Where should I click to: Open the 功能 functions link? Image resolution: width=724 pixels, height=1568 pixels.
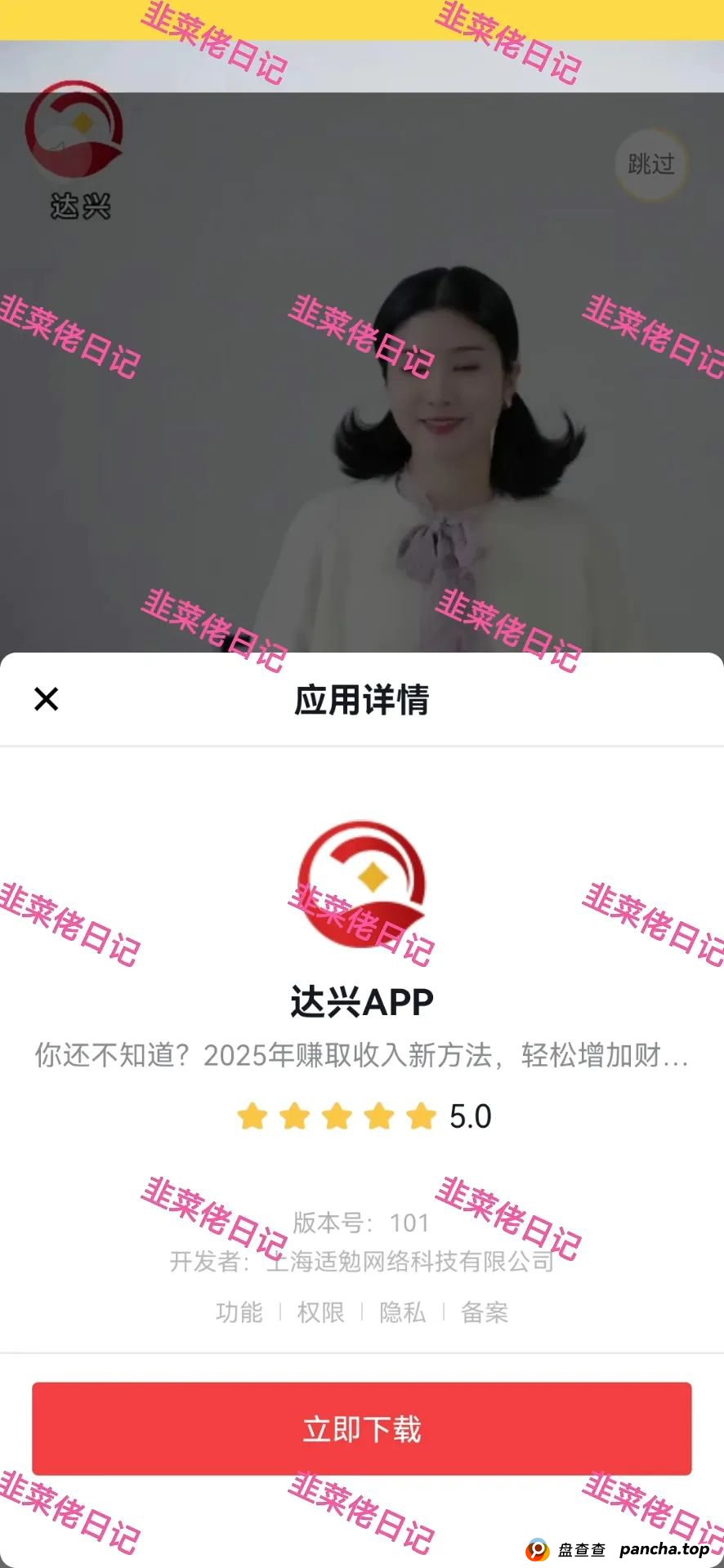(x=239, y=1312)
